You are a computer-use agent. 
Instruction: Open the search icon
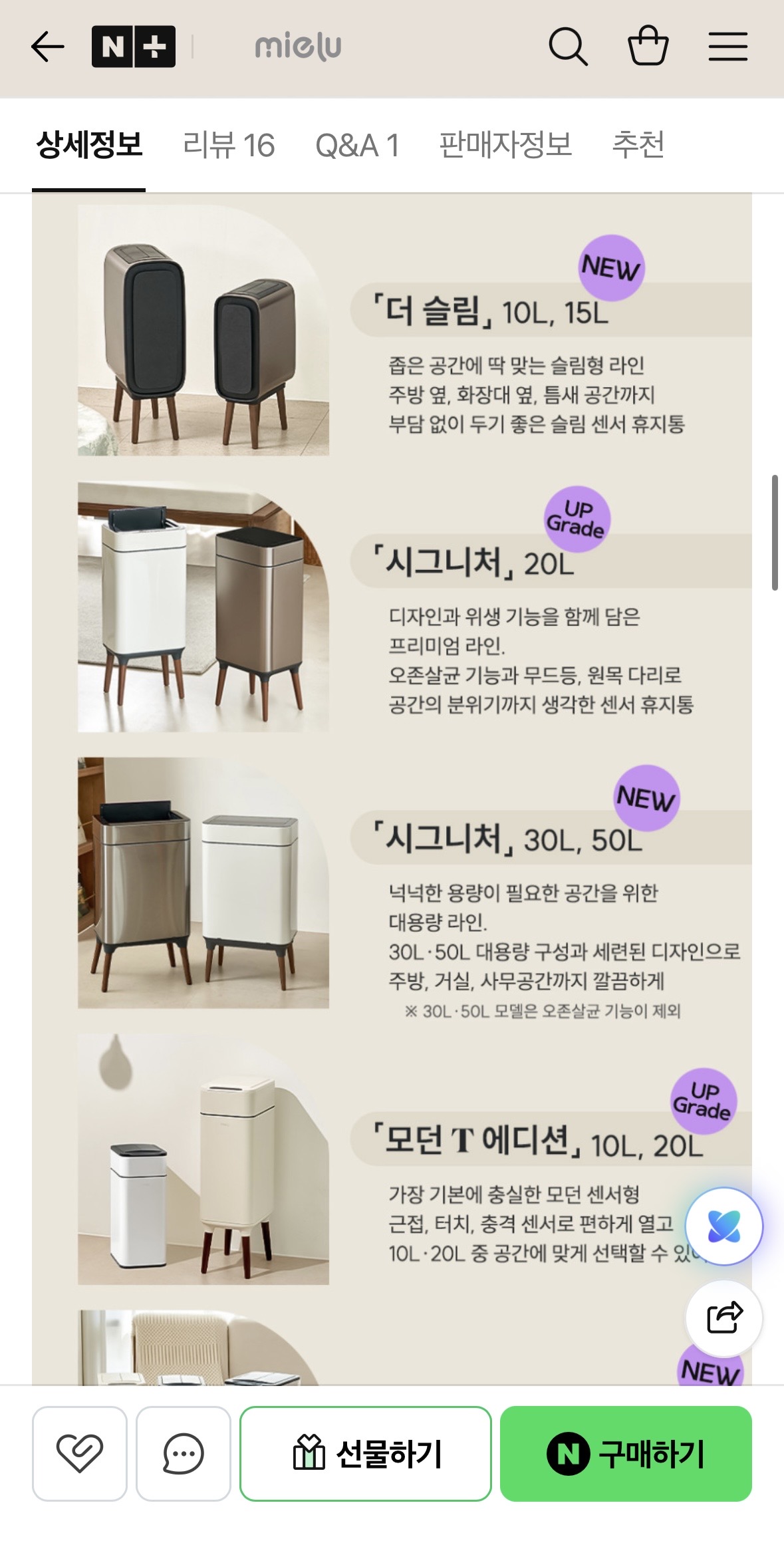(568, 47)
